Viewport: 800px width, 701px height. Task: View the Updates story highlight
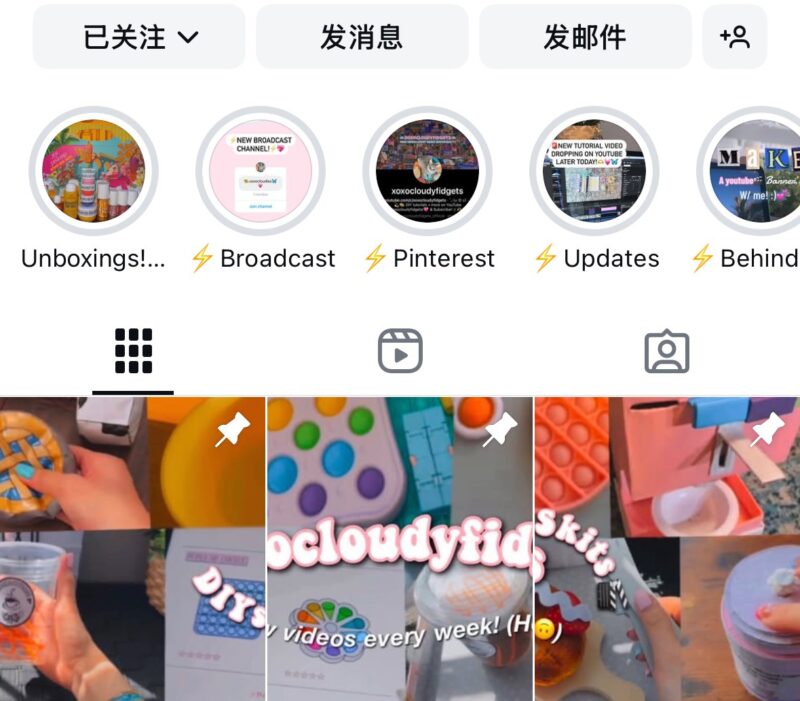tap(594, 171)
